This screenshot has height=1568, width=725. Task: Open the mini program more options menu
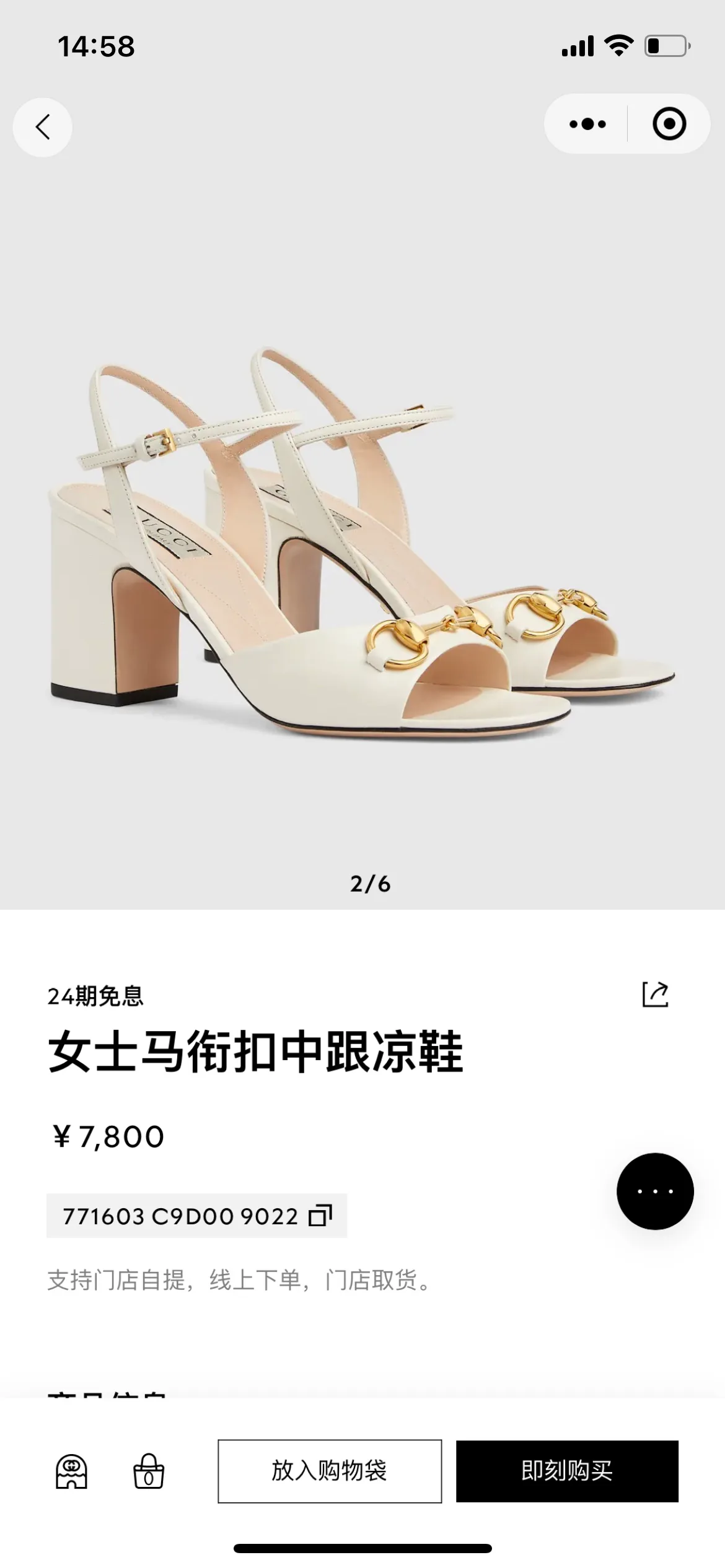coord(587,124)
